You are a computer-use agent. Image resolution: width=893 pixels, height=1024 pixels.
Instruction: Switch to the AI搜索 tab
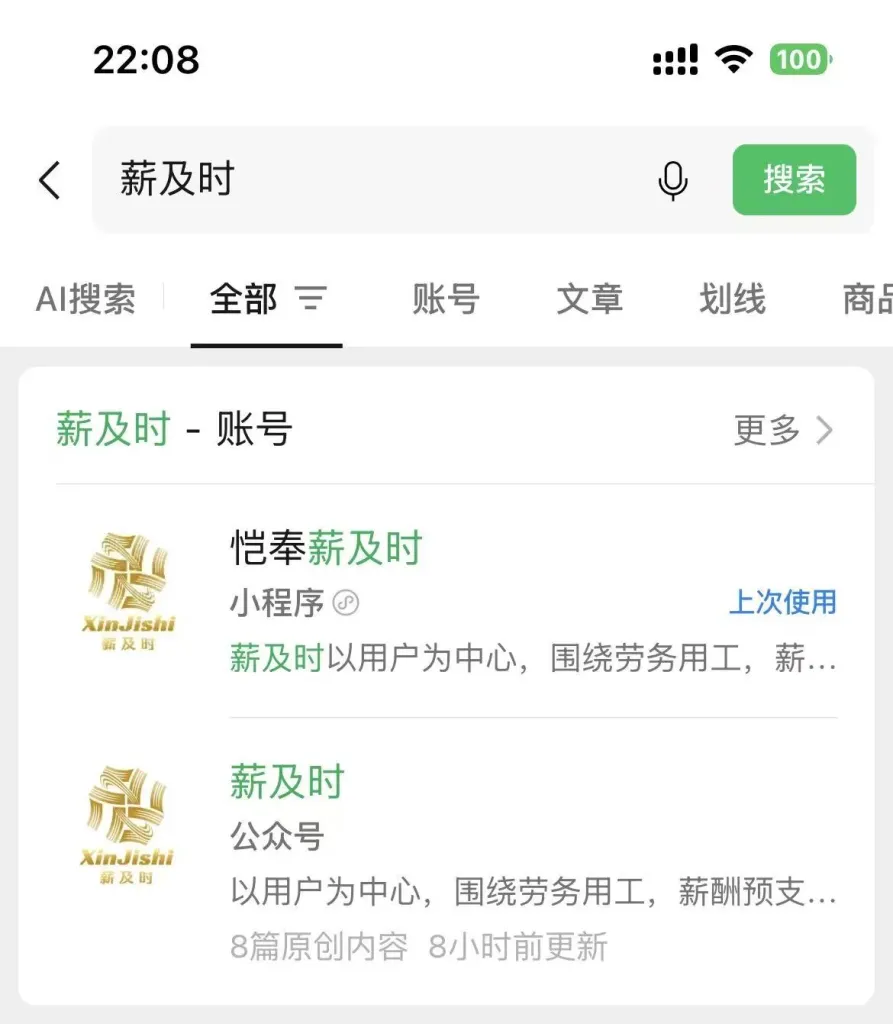click(85, 299)
